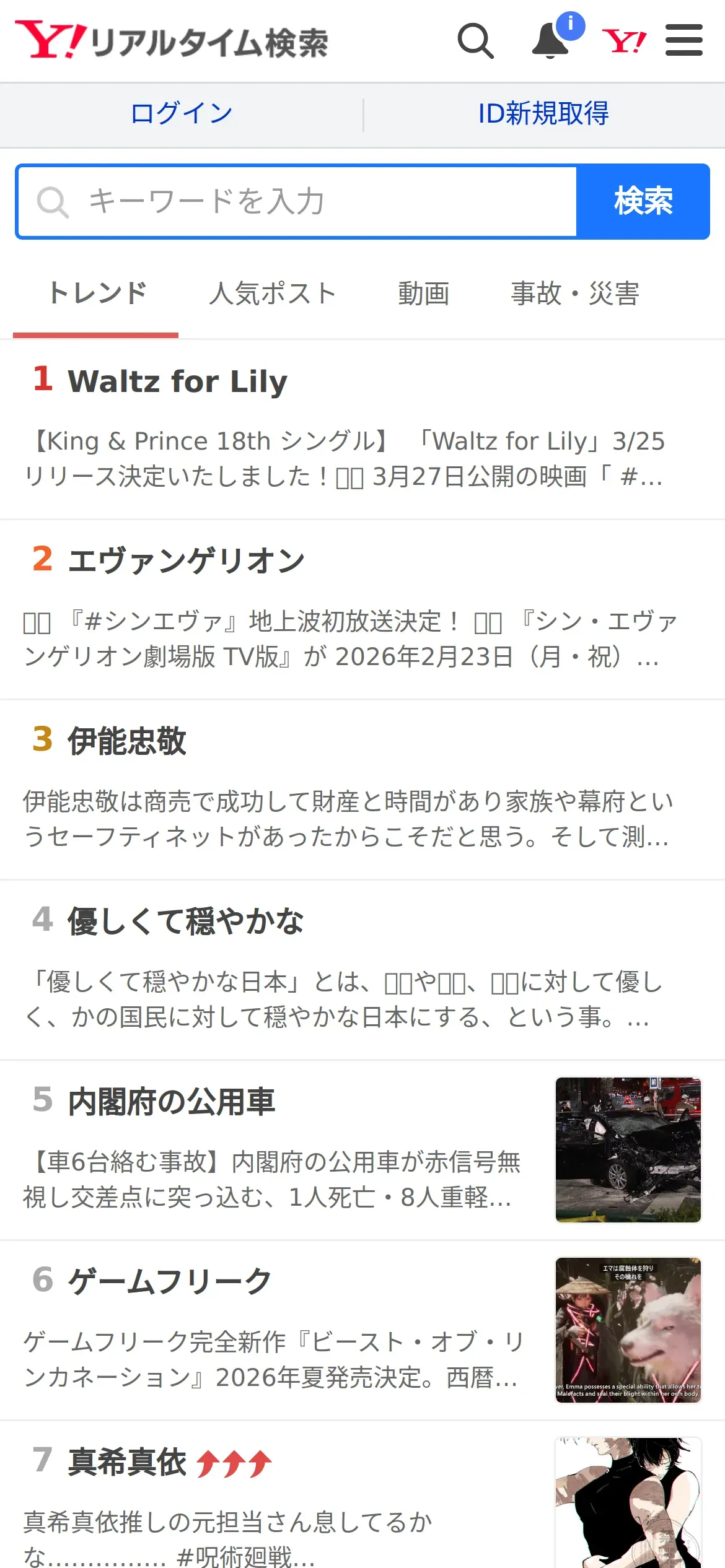This screenshot has width=725, height=1568.
Task: View the ゲームフリーク trend
Action: point(170,1282)
